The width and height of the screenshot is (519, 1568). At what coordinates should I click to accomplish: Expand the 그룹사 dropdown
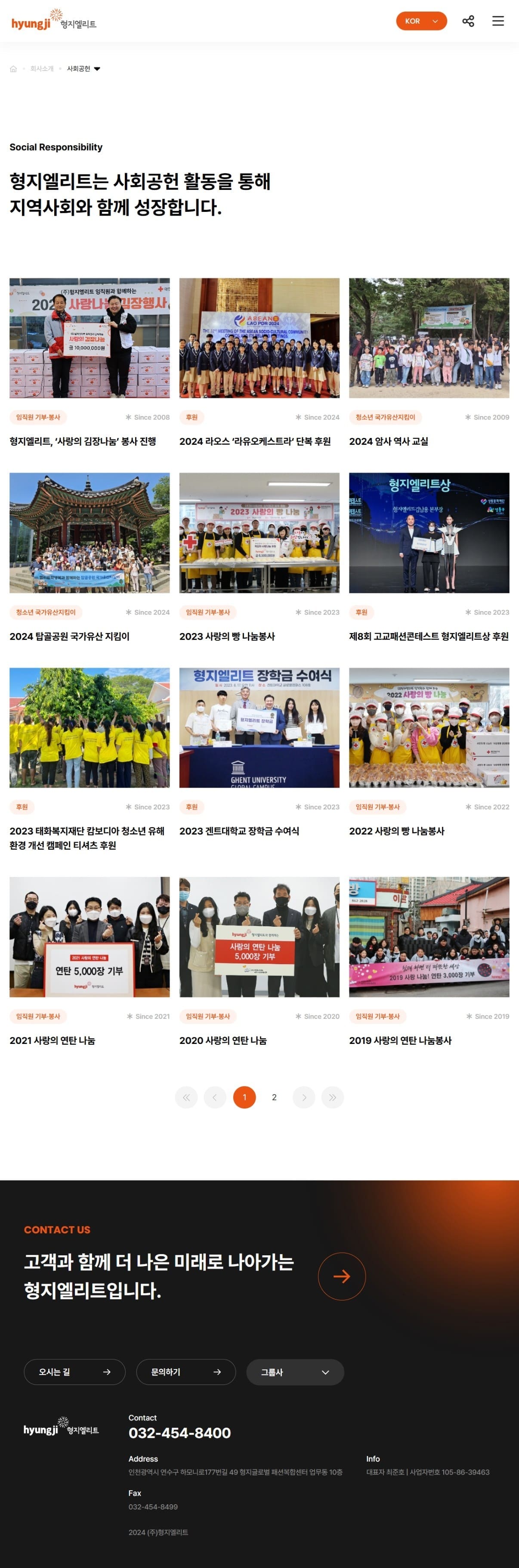(x=295, y=1371)
